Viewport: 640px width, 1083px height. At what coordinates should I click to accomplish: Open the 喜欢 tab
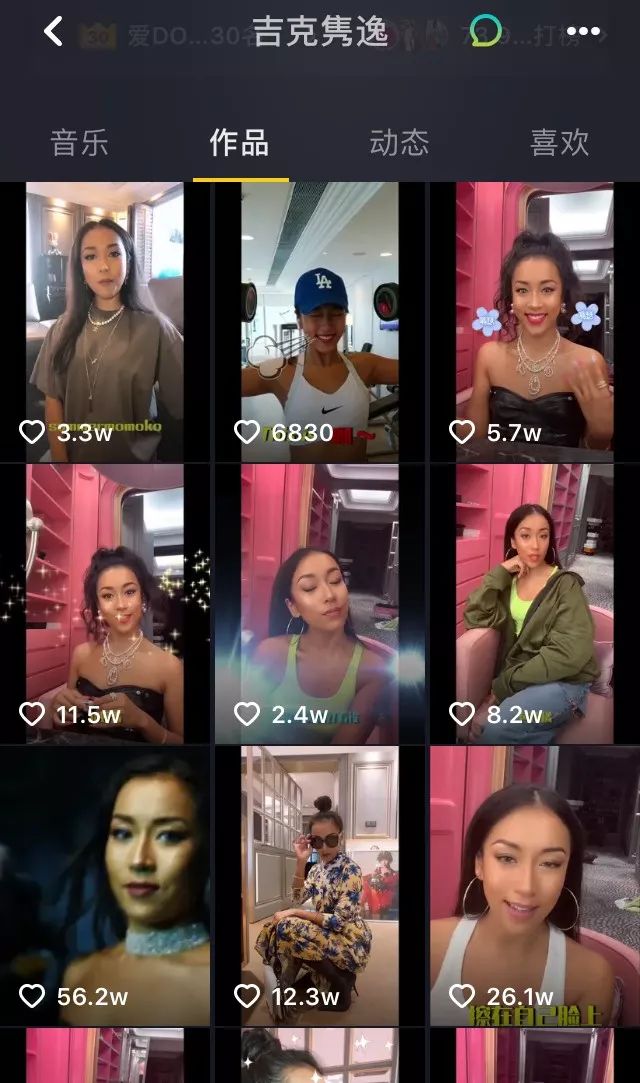[559, 142]
